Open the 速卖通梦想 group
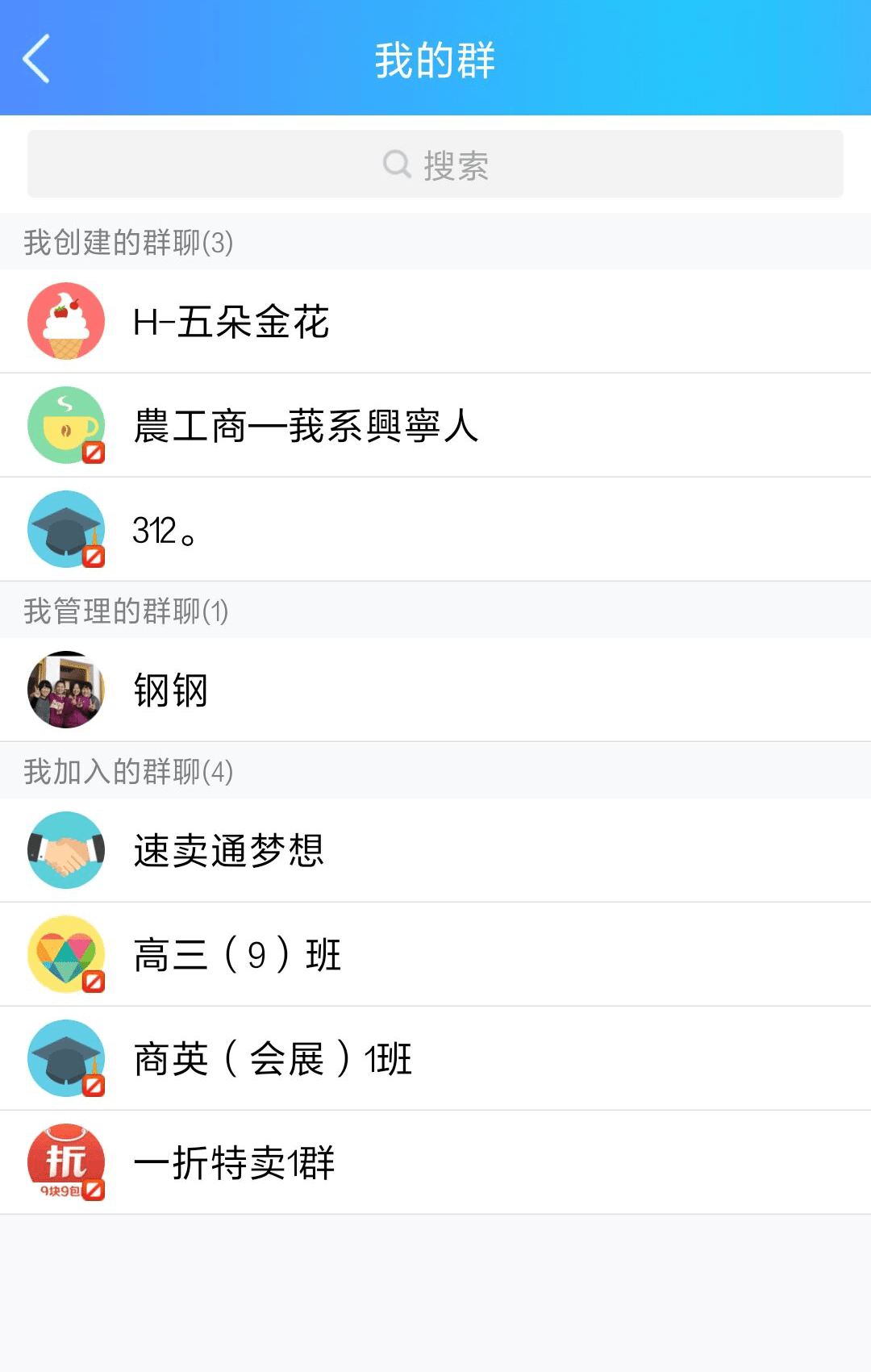871x1372 pixels. [435, 850]
